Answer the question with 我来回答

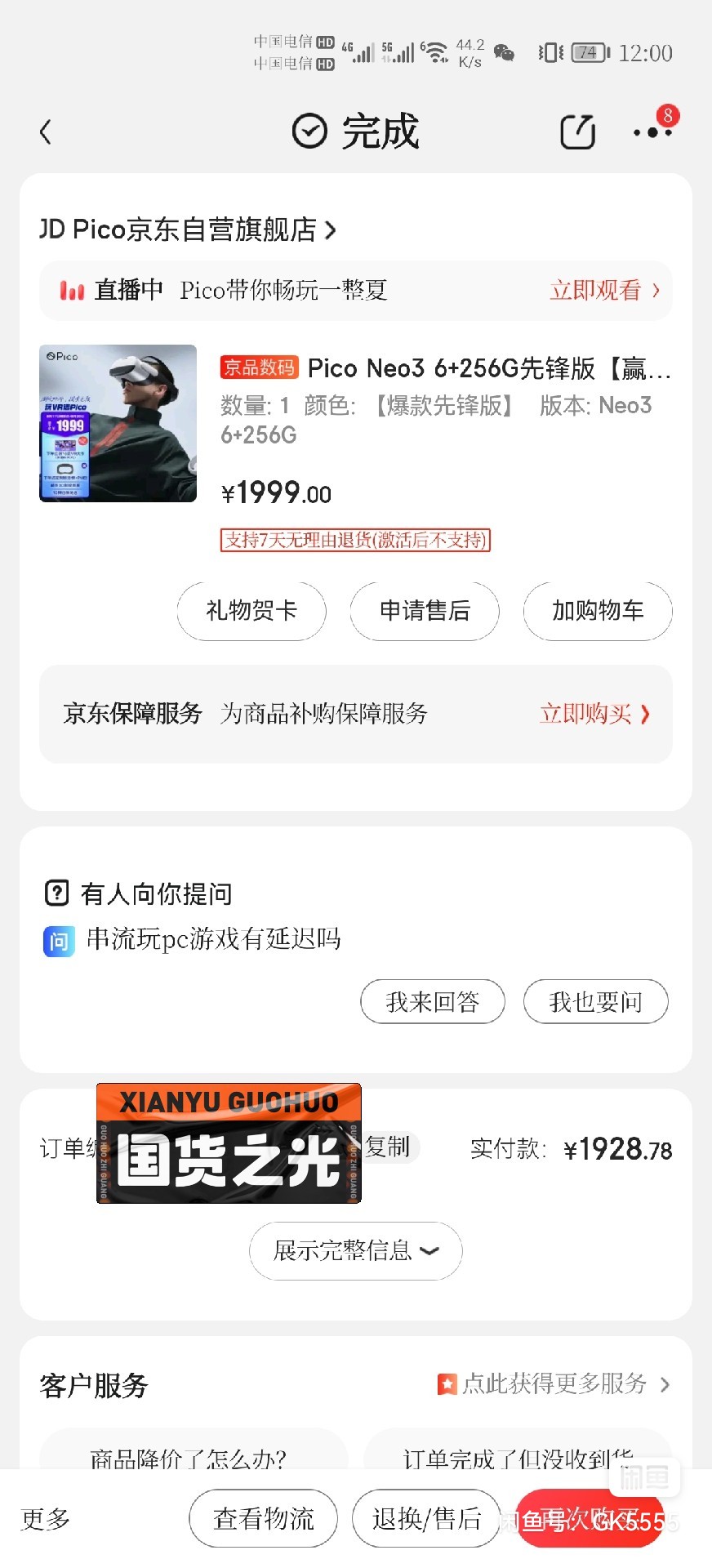pyautogui.click(x=433, y=1001)
